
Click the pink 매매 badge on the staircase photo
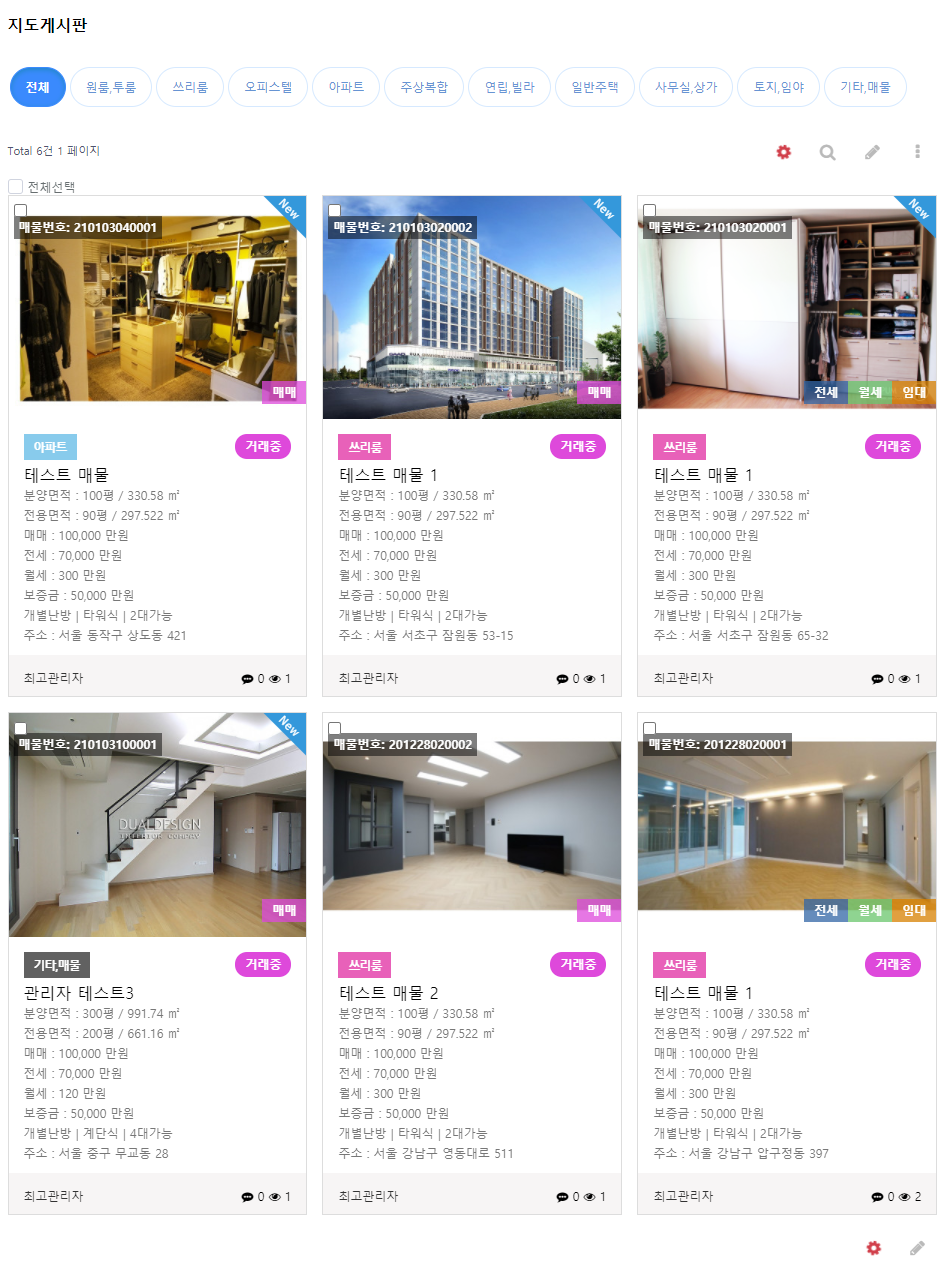click(284, 911)
